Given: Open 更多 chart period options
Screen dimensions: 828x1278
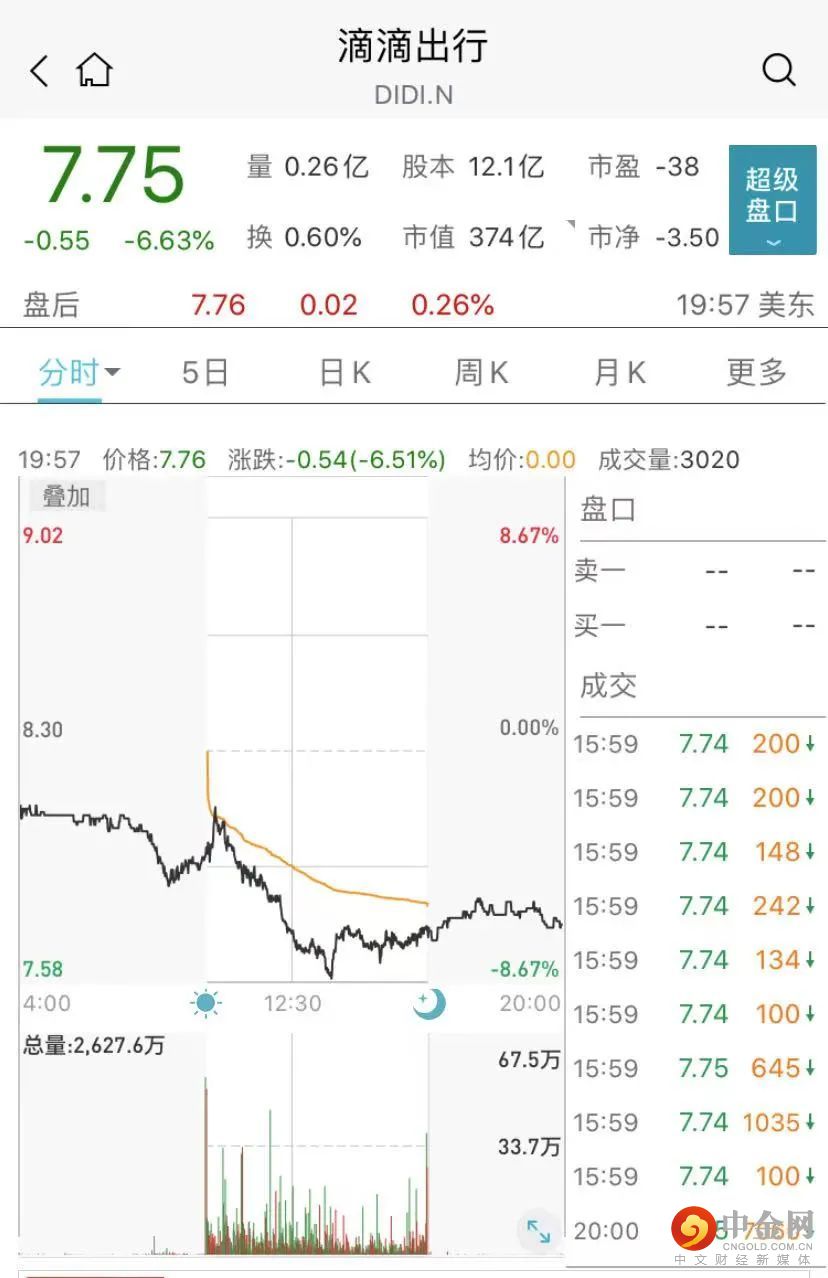Looking at the screenshot, I should (x=756, y=373).
